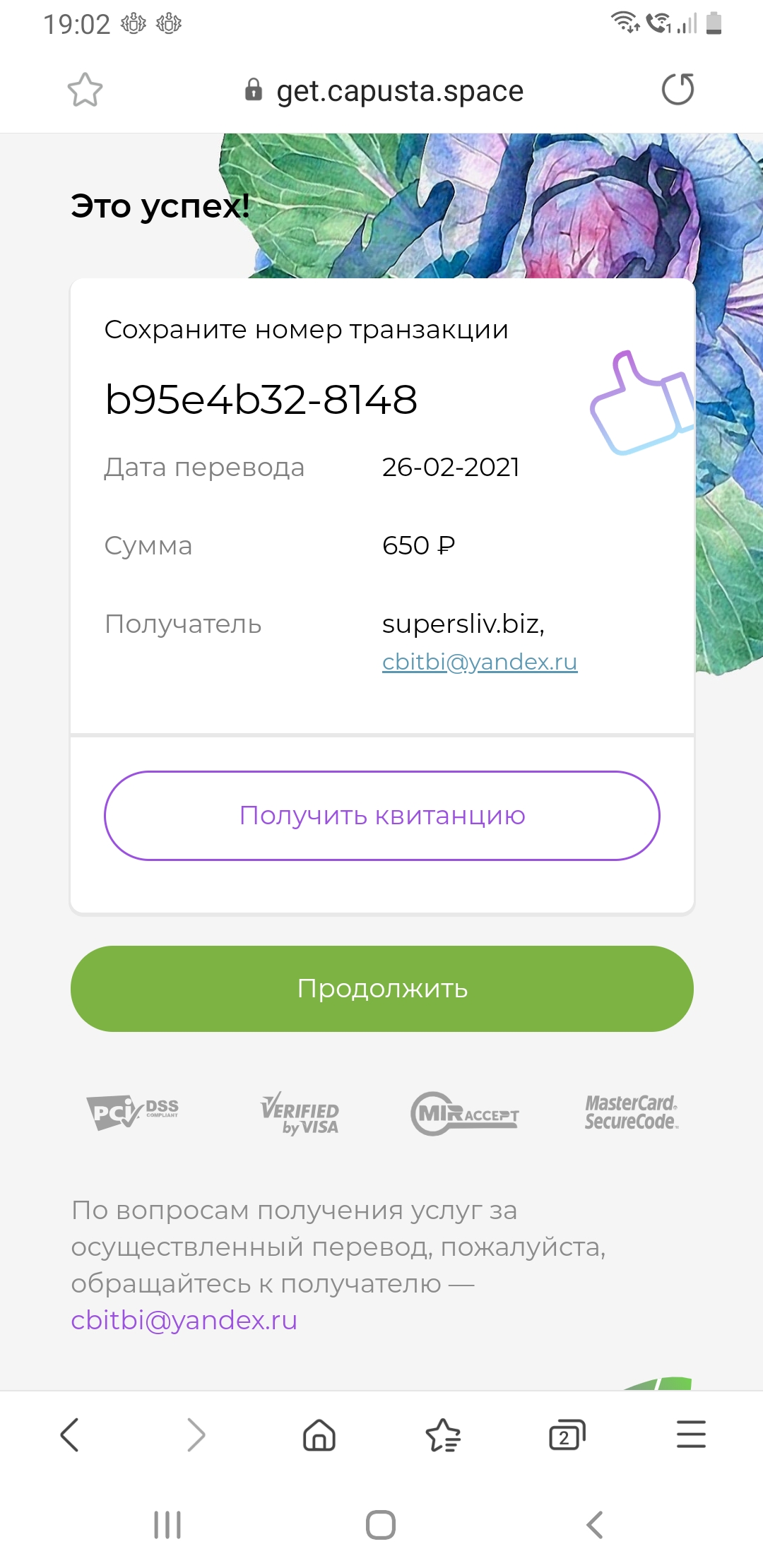Screen dimensions: 763x1568
Task: Open the cbitbi@yandex.ru link under Получатель
Action: (480, 662)
